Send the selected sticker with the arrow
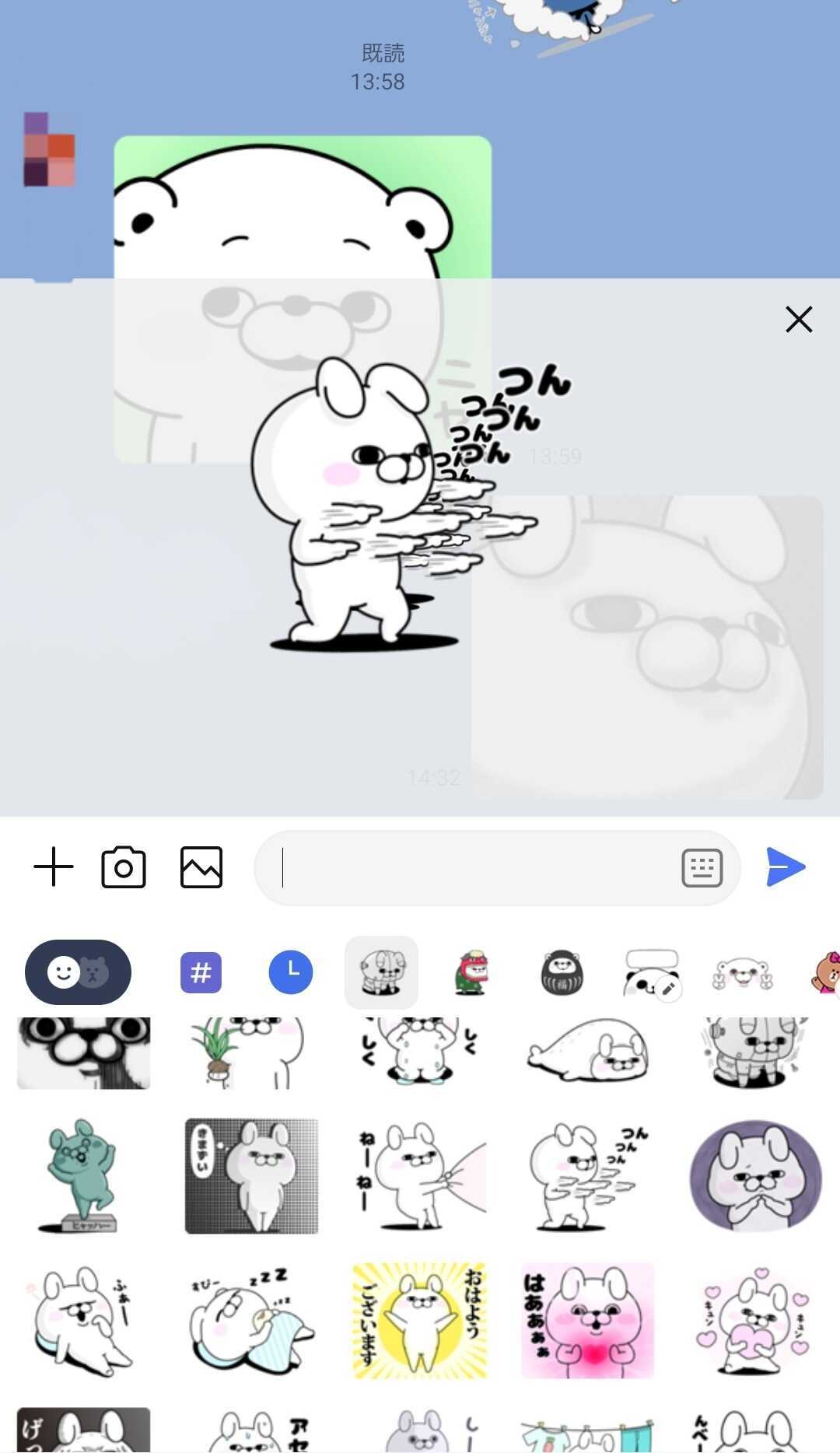 [786, 867]
